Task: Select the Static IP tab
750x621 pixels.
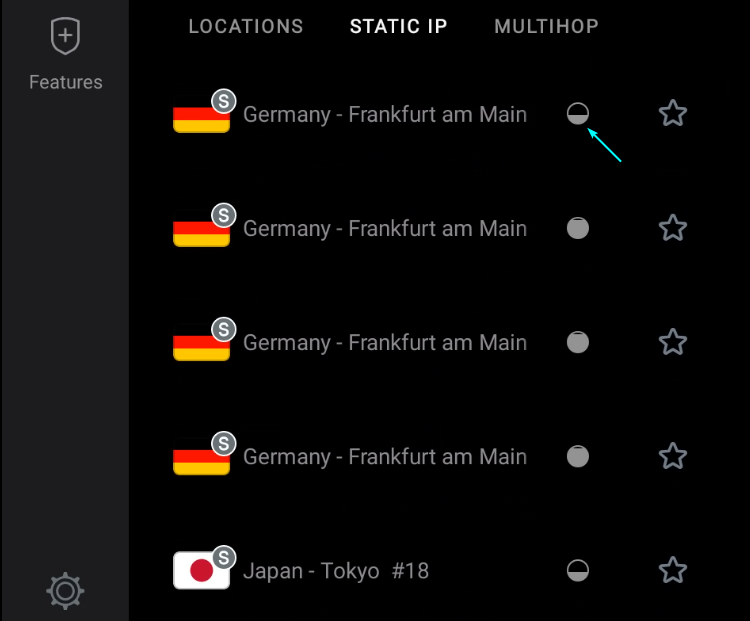Action: tap(398, 27)
